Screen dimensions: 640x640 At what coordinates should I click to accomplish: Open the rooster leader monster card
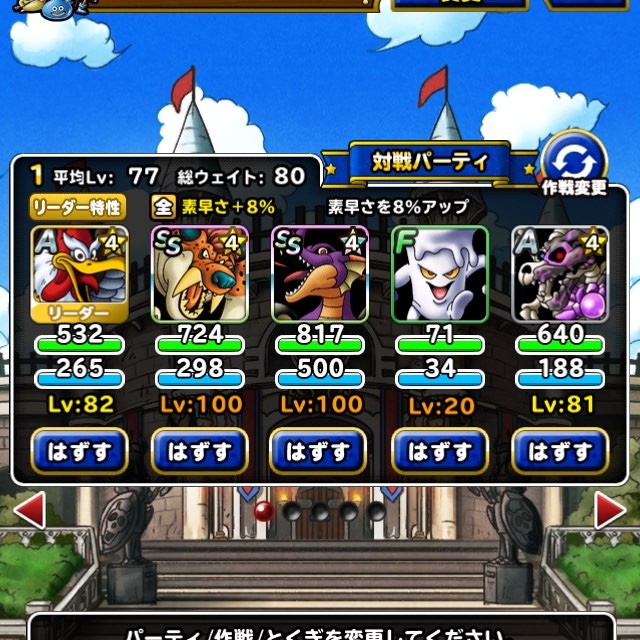click(x=80, y=272)
